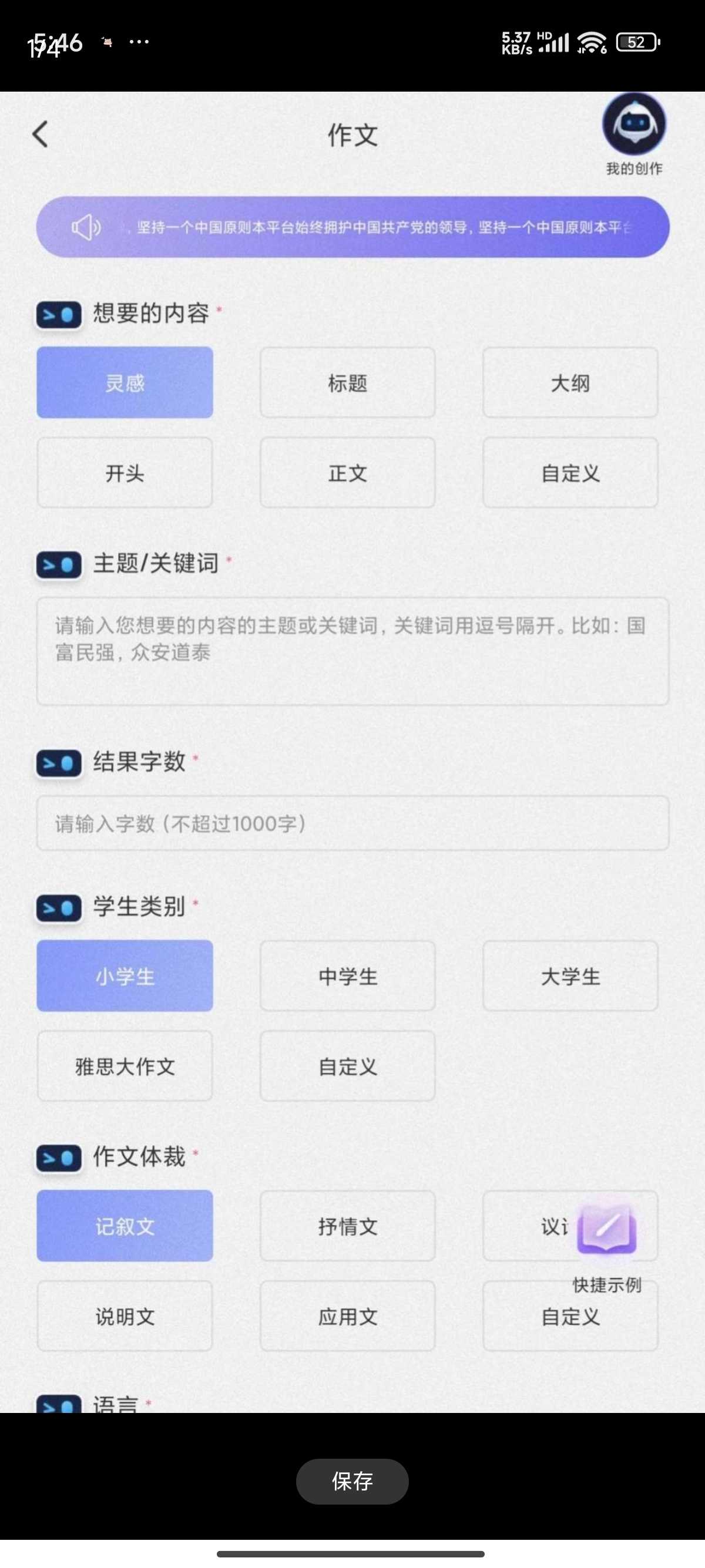Select the 开头 content option
Viewport: 705px width, 1568px height.
point(125,473)
